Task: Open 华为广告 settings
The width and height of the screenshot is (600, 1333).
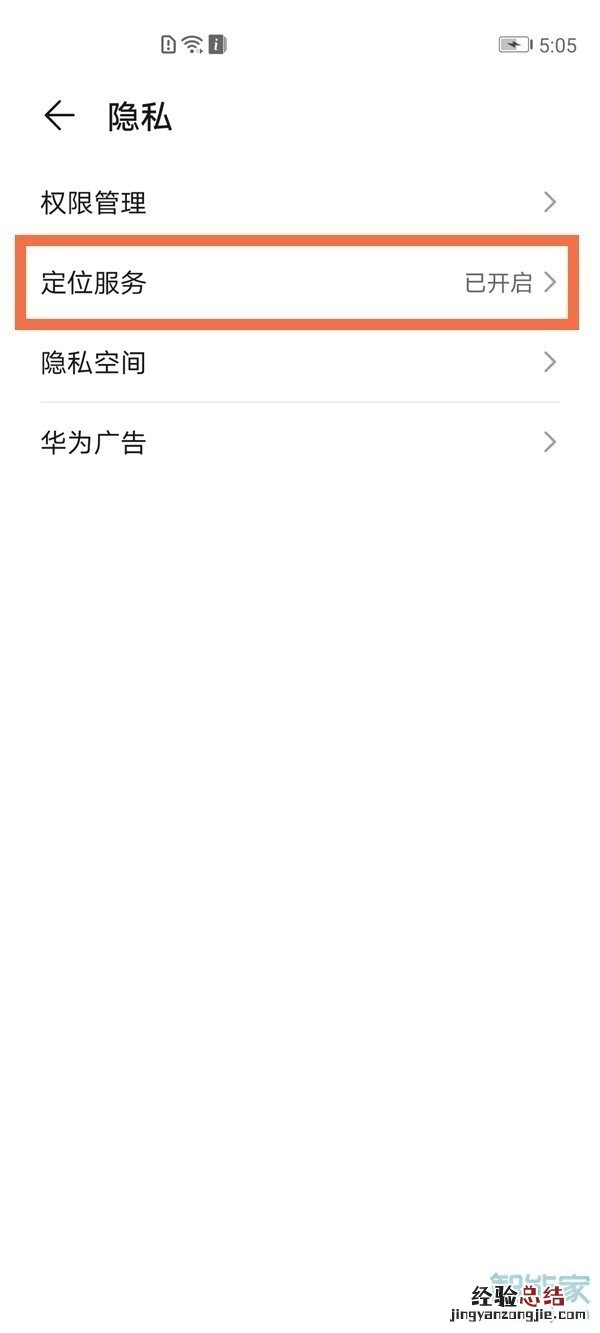Action: coord(298,442)
